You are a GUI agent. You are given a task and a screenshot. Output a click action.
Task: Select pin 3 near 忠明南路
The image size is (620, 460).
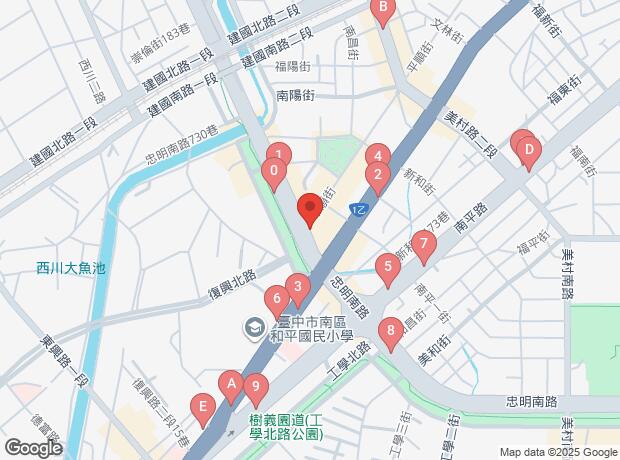pos(297,287)
